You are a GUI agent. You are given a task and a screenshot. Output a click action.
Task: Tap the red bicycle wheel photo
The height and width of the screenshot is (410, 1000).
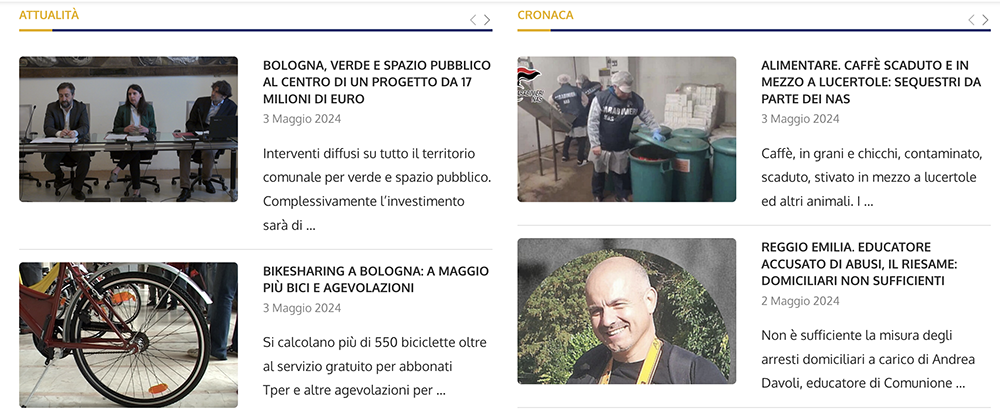tap(128, 334)
